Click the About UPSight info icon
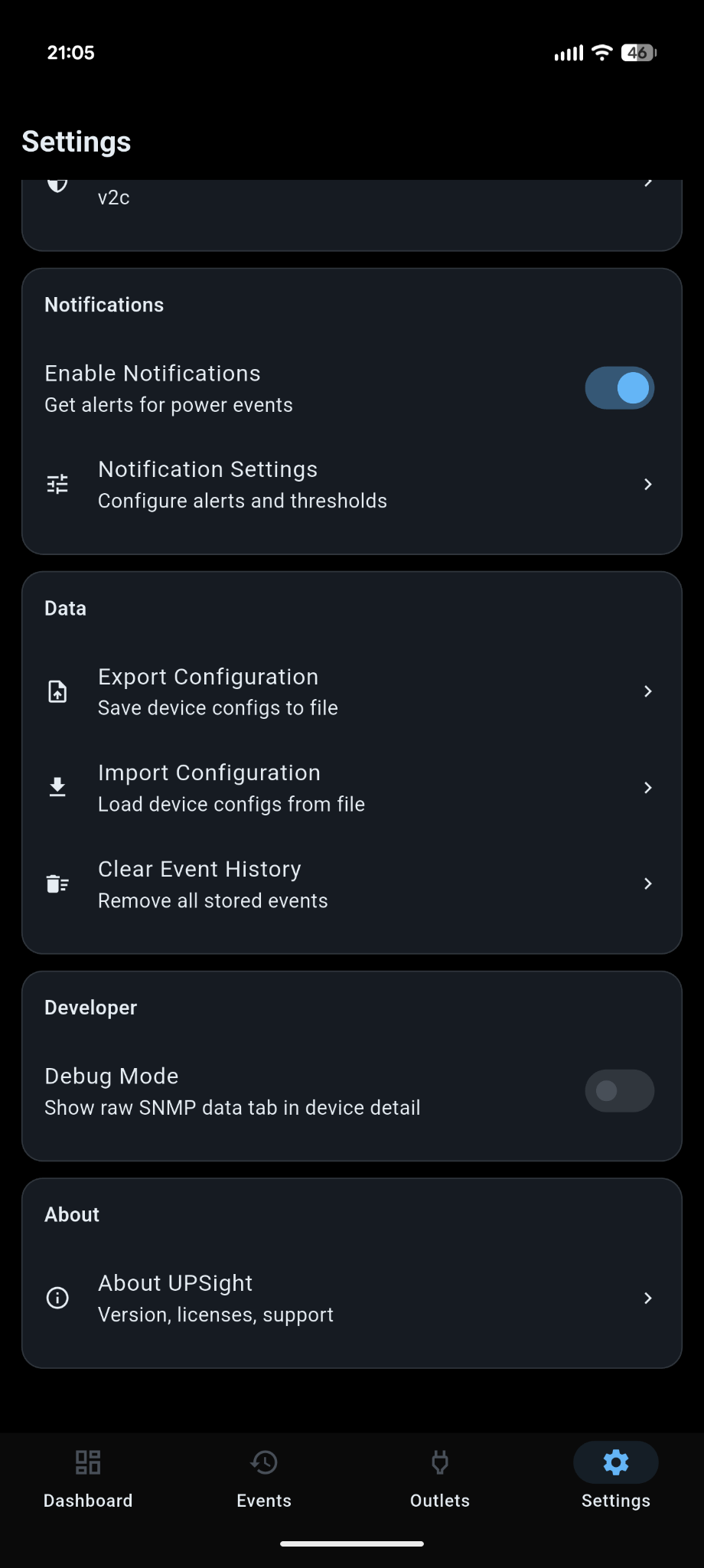704x1568 pixels. click(57, 1298)
